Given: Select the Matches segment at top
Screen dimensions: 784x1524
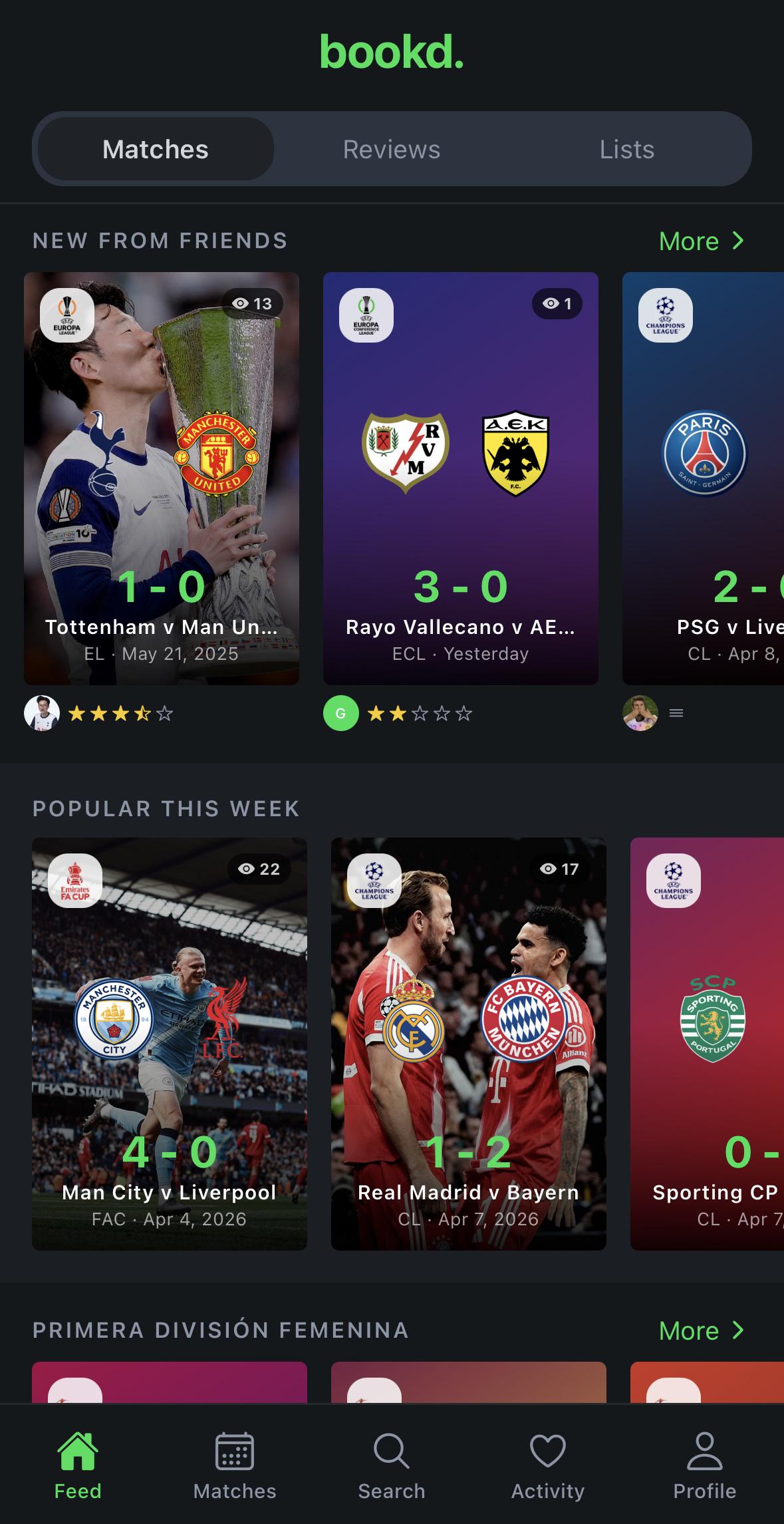Looking at the screenshot, I should [x=156, y=150].
